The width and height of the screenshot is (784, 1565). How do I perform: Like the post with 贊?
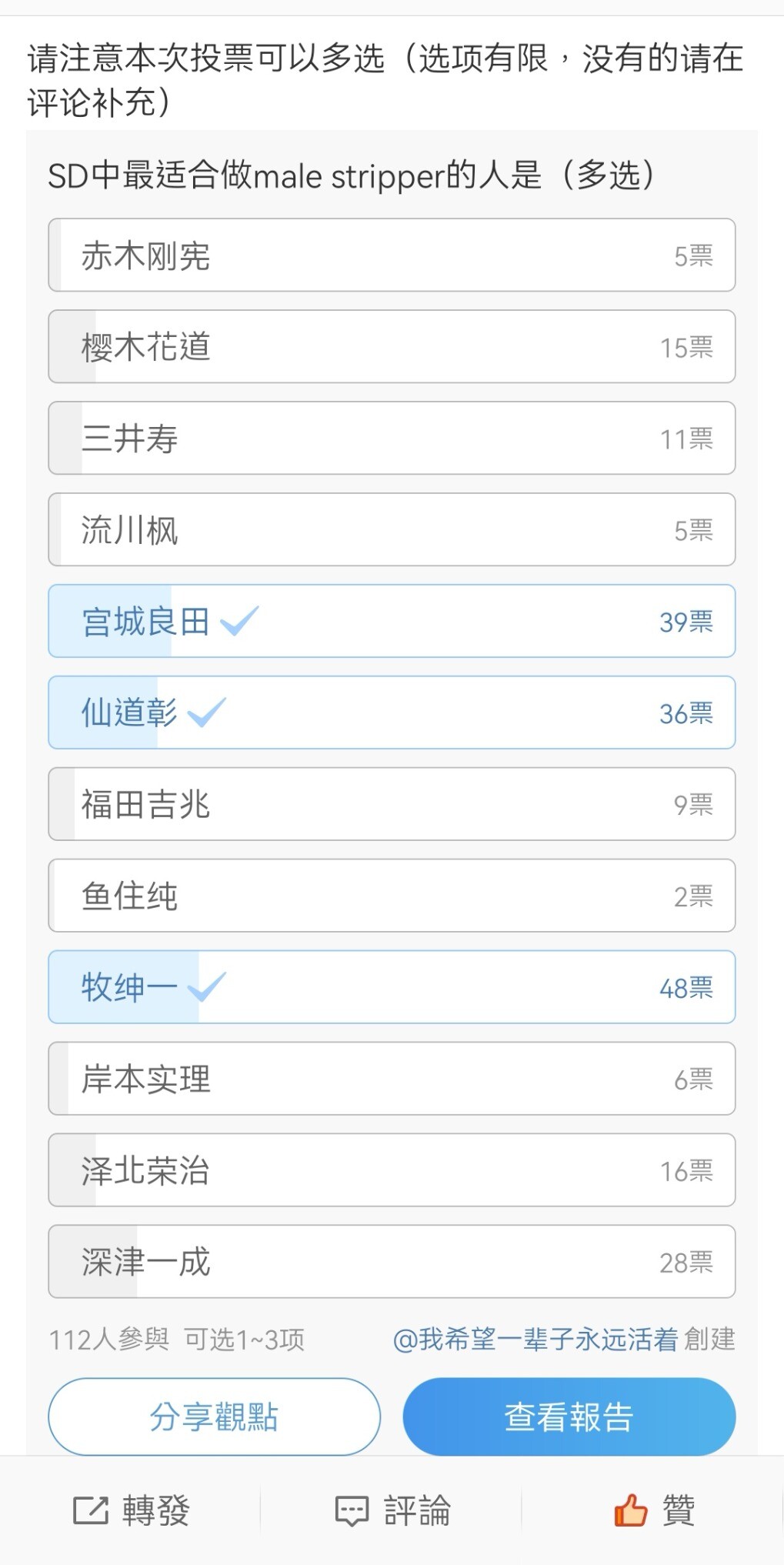click(x=654, y=1510)
